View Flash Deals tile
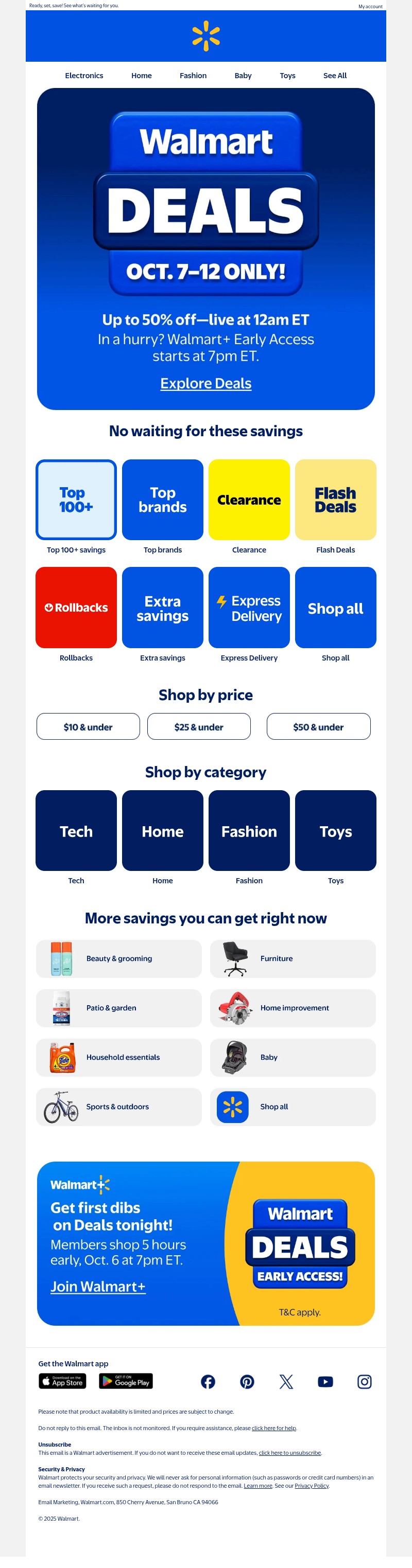The width and height of the screenshot is (412, 1568). click(x=335, y=500)
